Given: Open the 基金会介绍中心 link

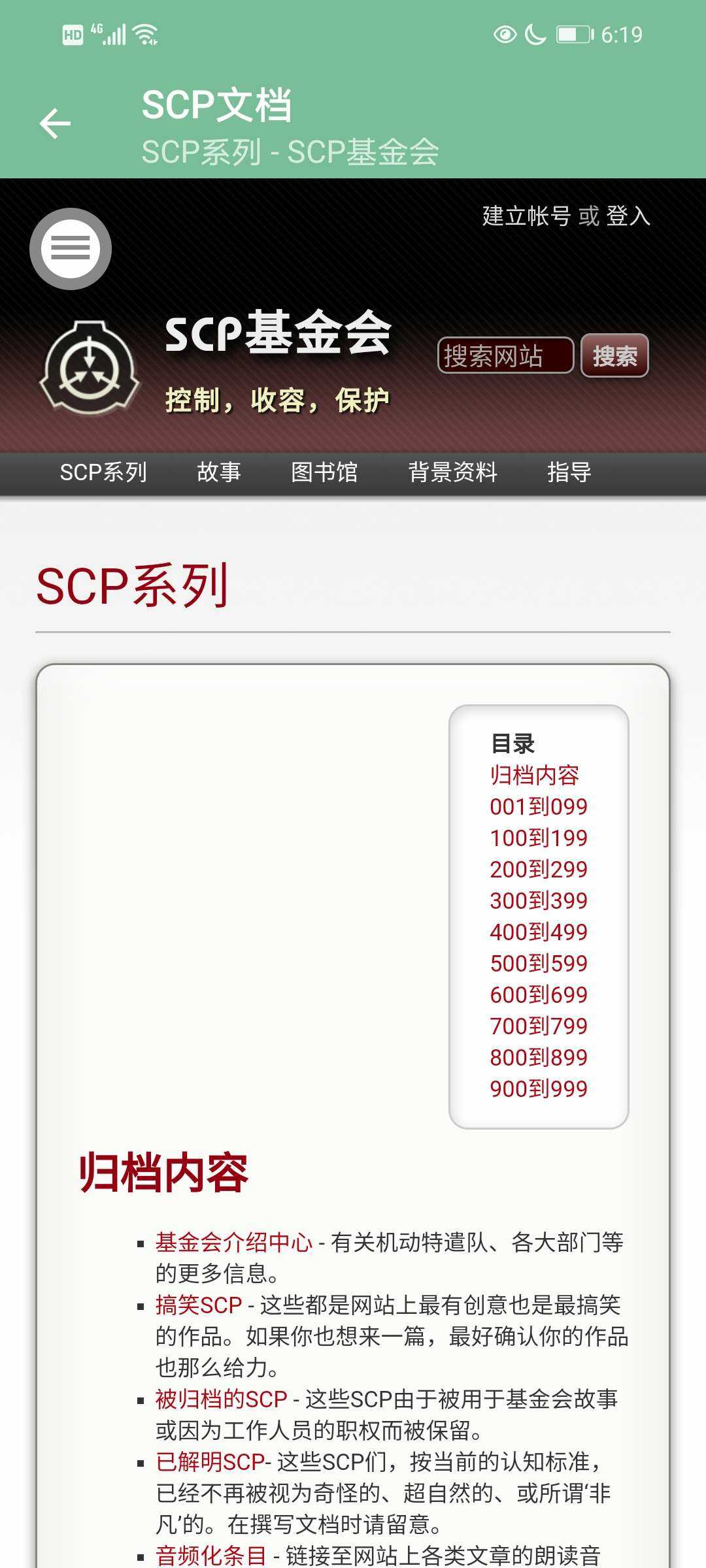Looking at the screenshot, I should coord(234,1242).
